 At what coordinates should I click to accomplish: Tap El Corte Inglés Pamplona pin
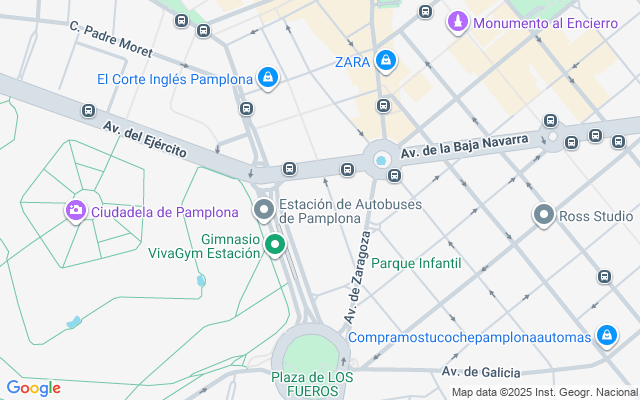coord(267,76)
